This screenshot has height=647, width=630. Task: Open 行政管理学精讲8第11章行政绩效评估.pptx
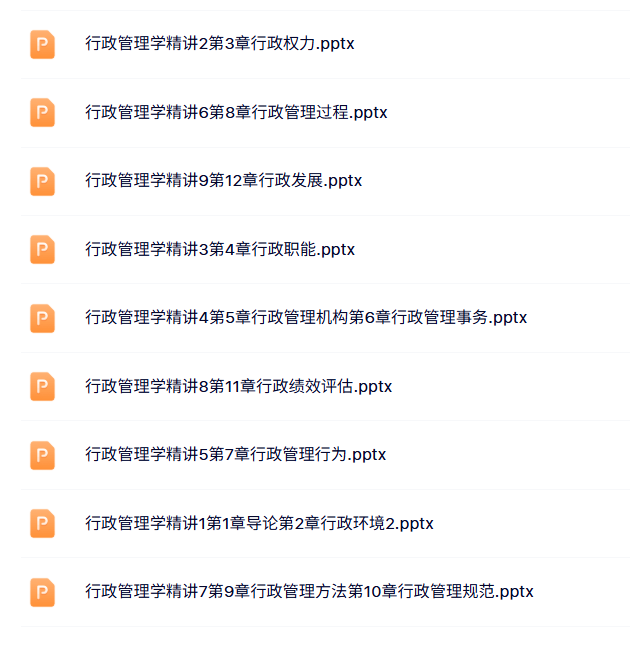tap(238, 386)
